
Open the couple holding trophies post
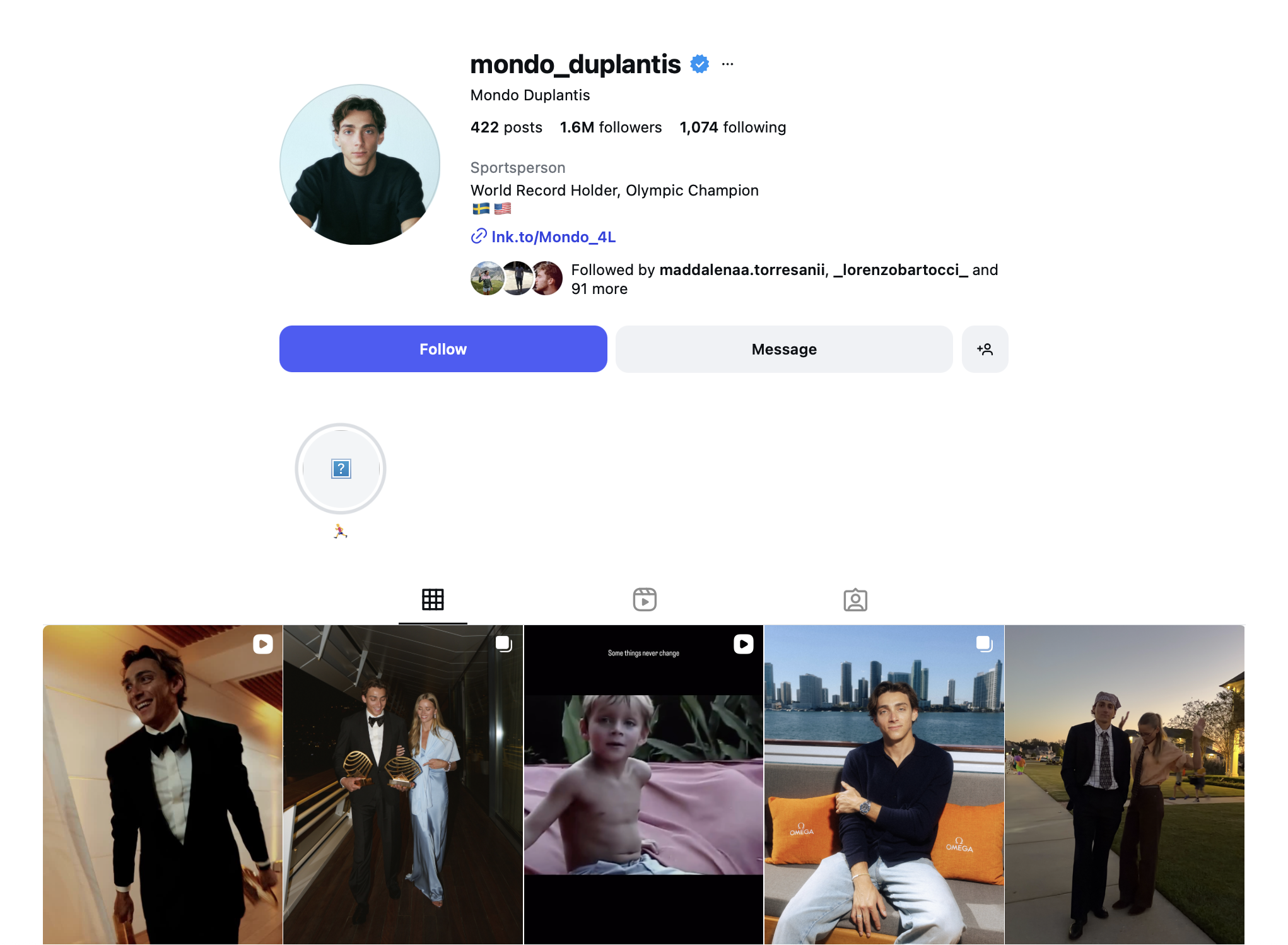[x=403, y=785]
